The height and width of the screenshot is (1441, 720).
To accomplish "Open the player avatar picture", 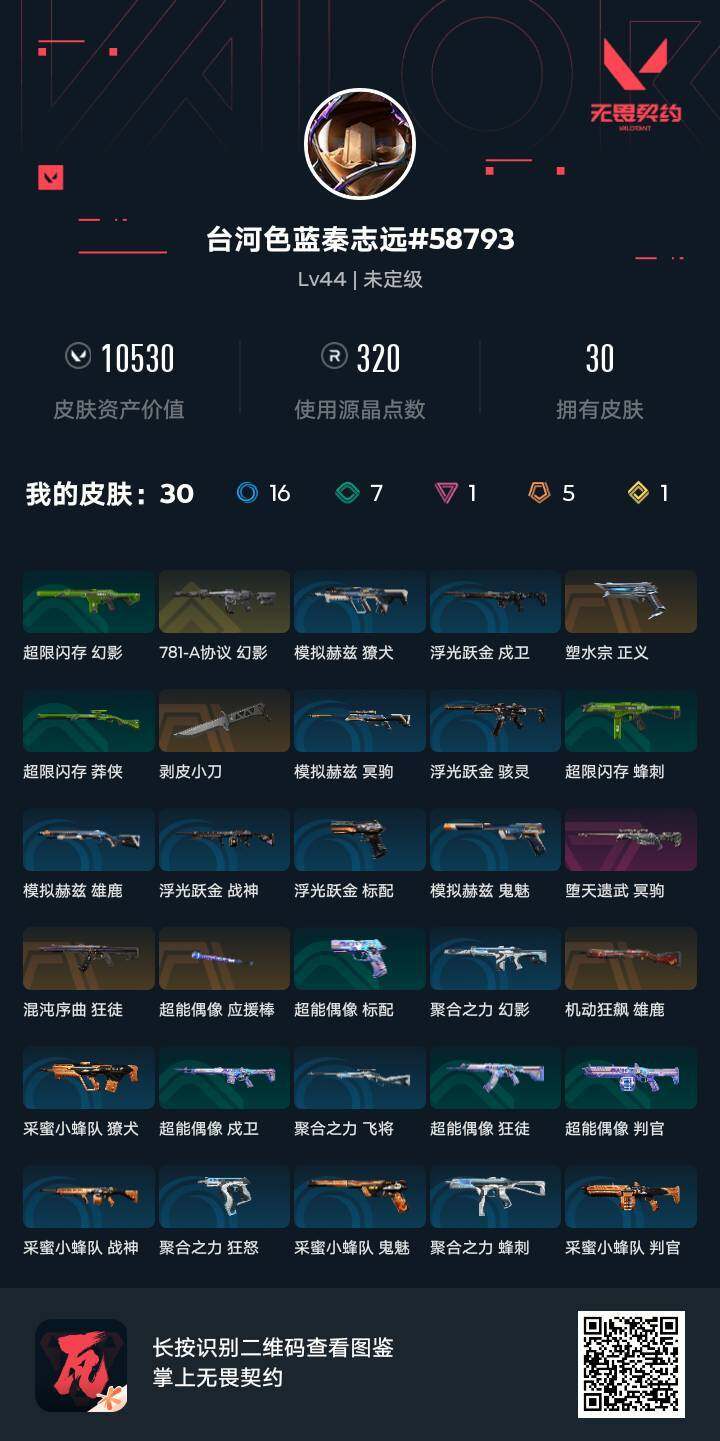I will 360,143.
